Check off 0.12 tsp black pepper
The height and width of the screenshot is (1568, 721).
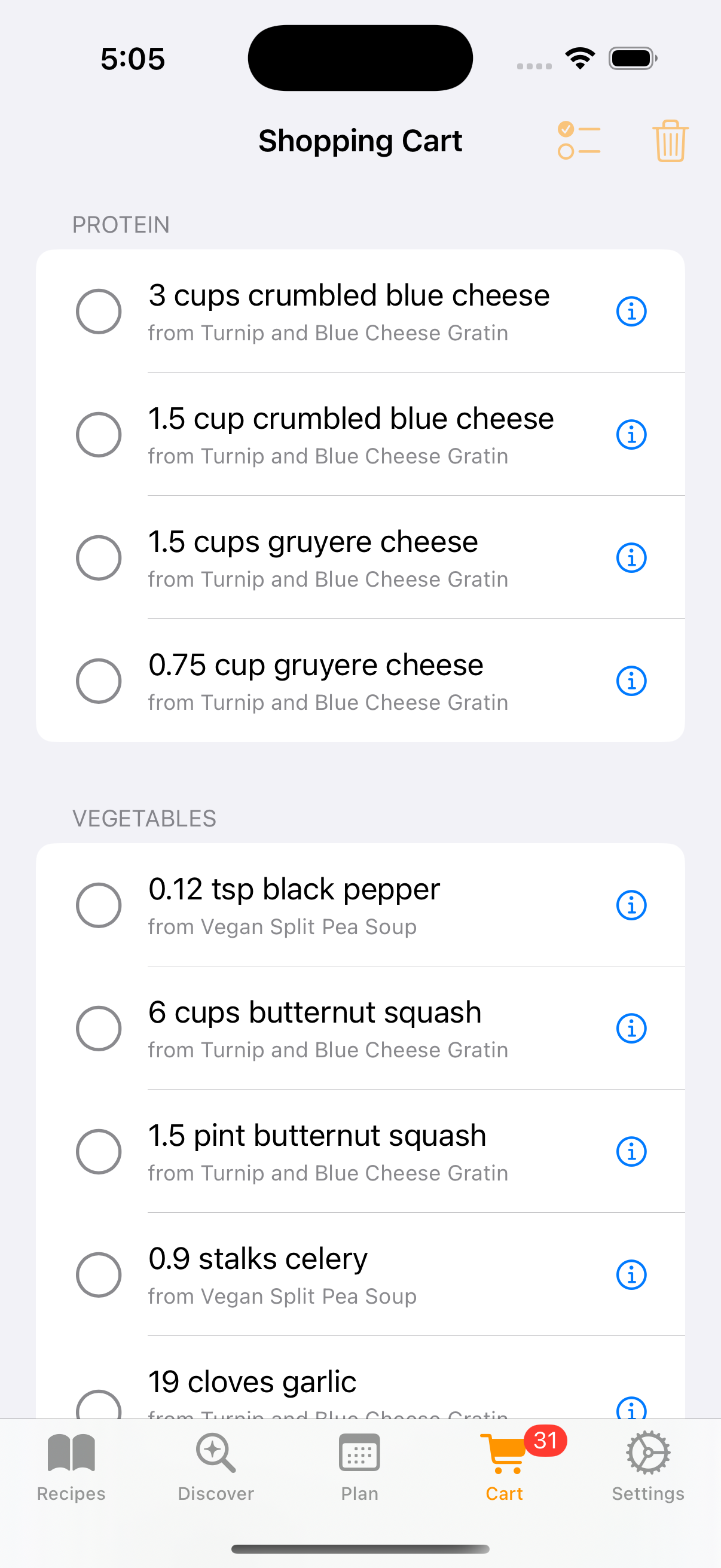[x=99, y=905]
